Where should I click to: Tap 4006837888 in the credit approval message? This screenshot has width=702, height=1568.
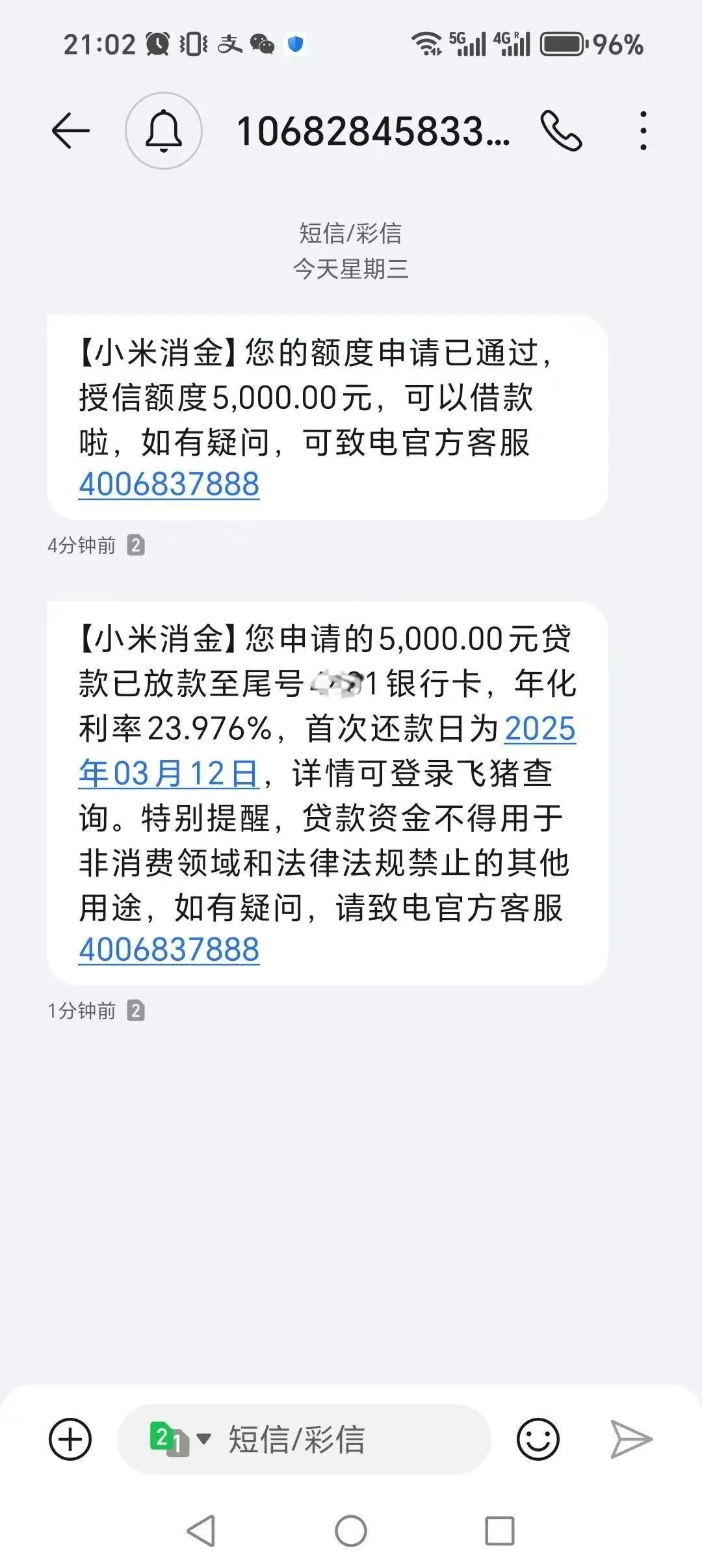click(x=169, y=484)
